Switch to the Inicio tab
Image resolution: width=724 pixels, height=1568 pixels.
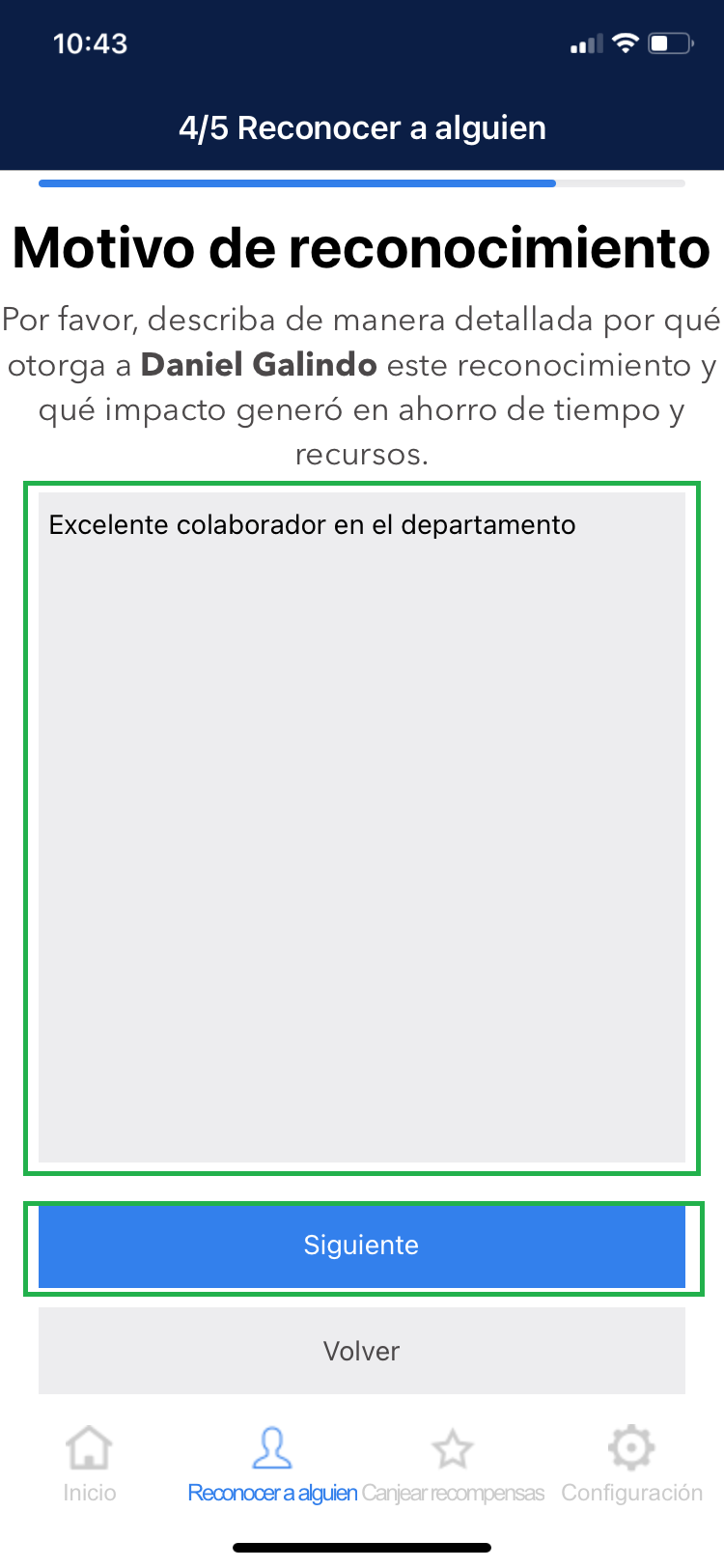coord(90,1465)
